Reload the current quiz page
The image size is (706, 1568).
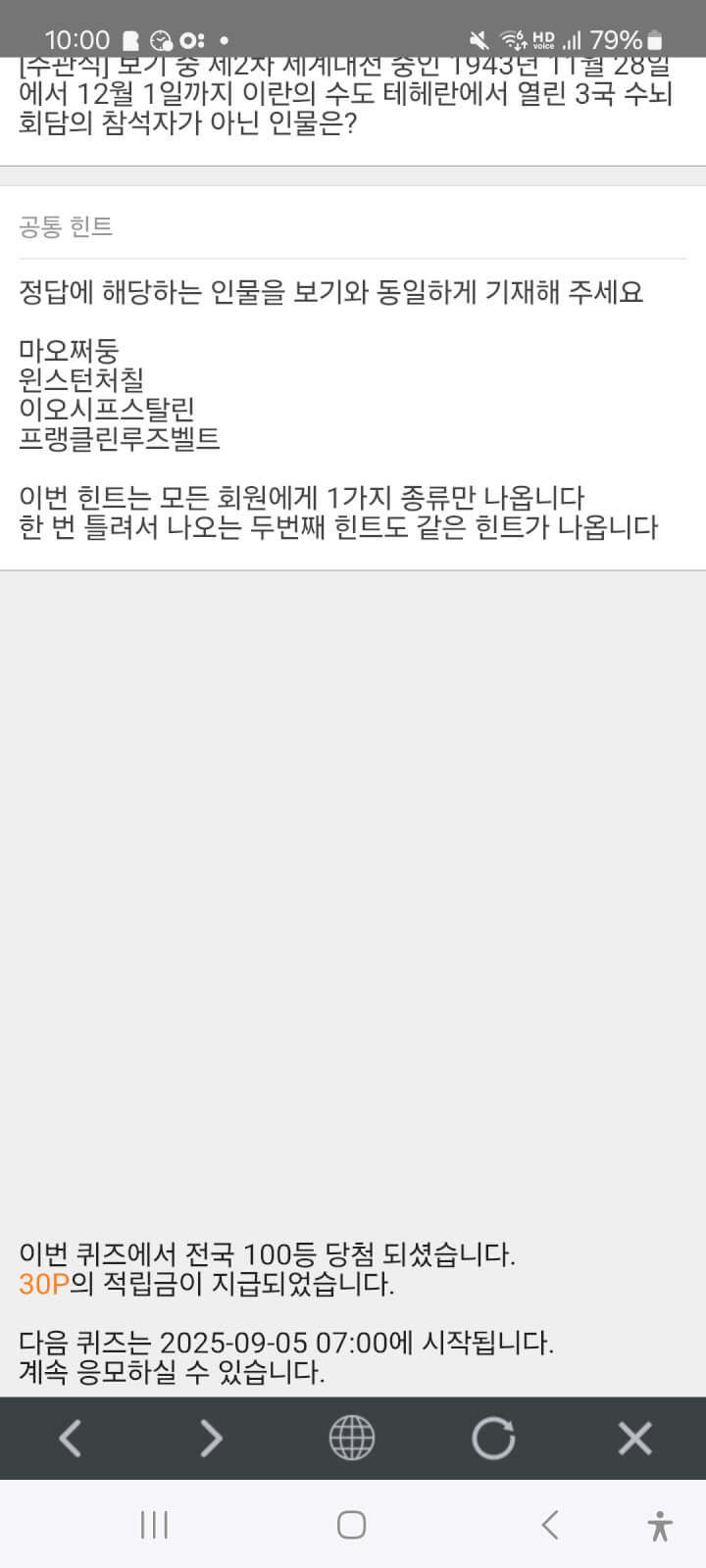point(493,1439)
